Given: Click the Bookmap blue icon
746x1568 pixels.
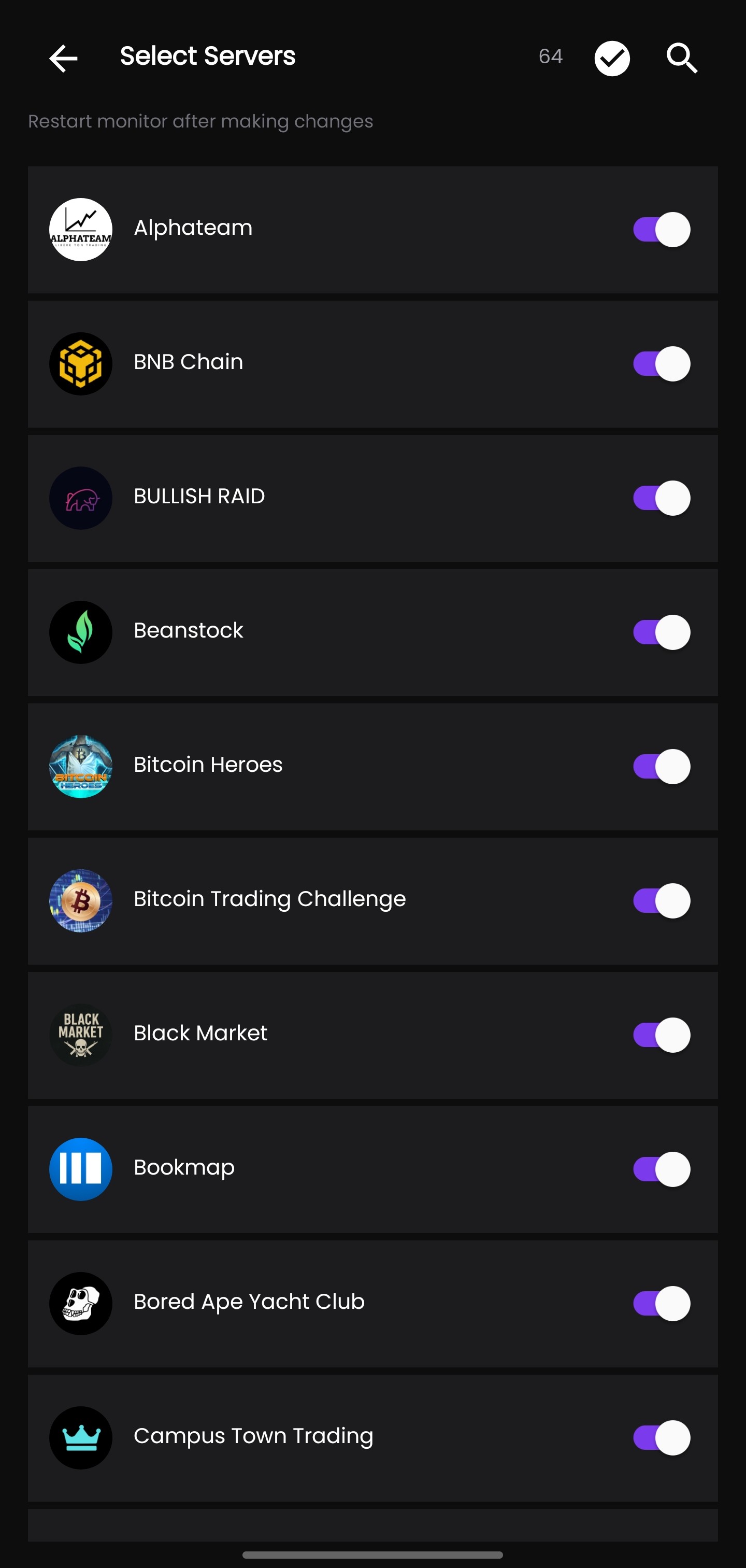Looking at the screenshot, I should click(80, 1169).
